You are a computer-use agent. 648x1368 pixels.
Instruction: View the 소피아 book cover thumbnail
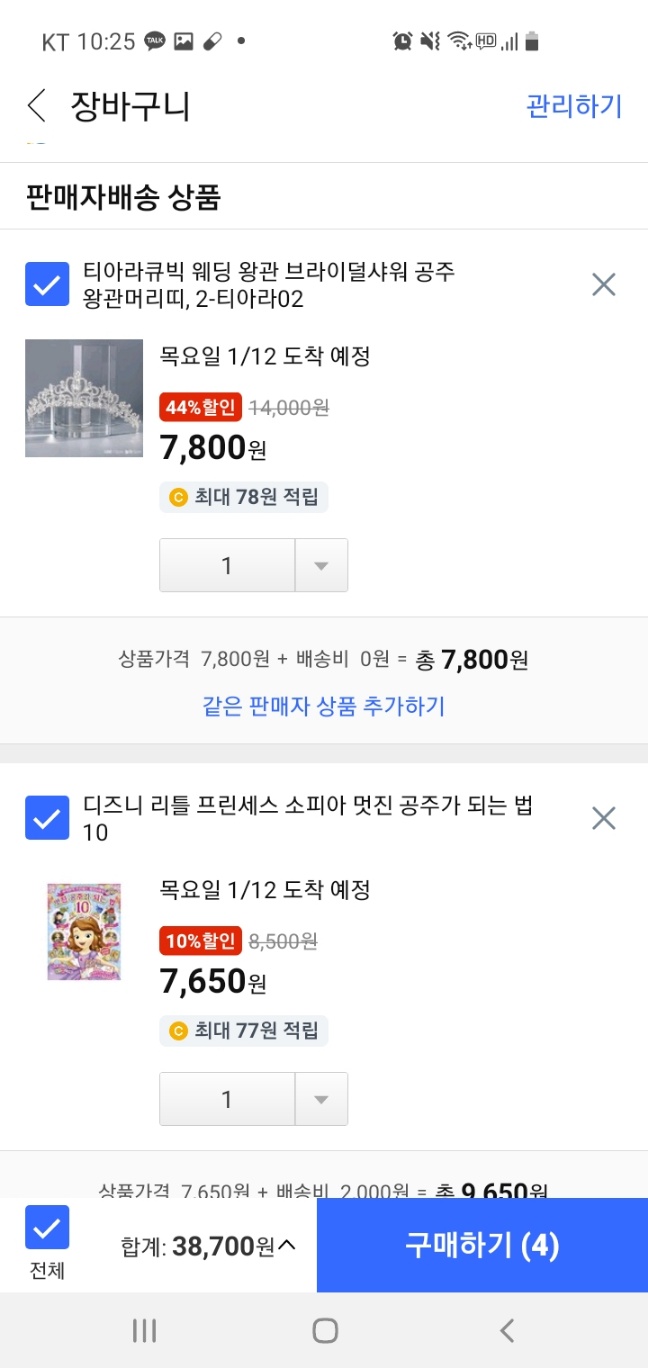tap(84, 931)
